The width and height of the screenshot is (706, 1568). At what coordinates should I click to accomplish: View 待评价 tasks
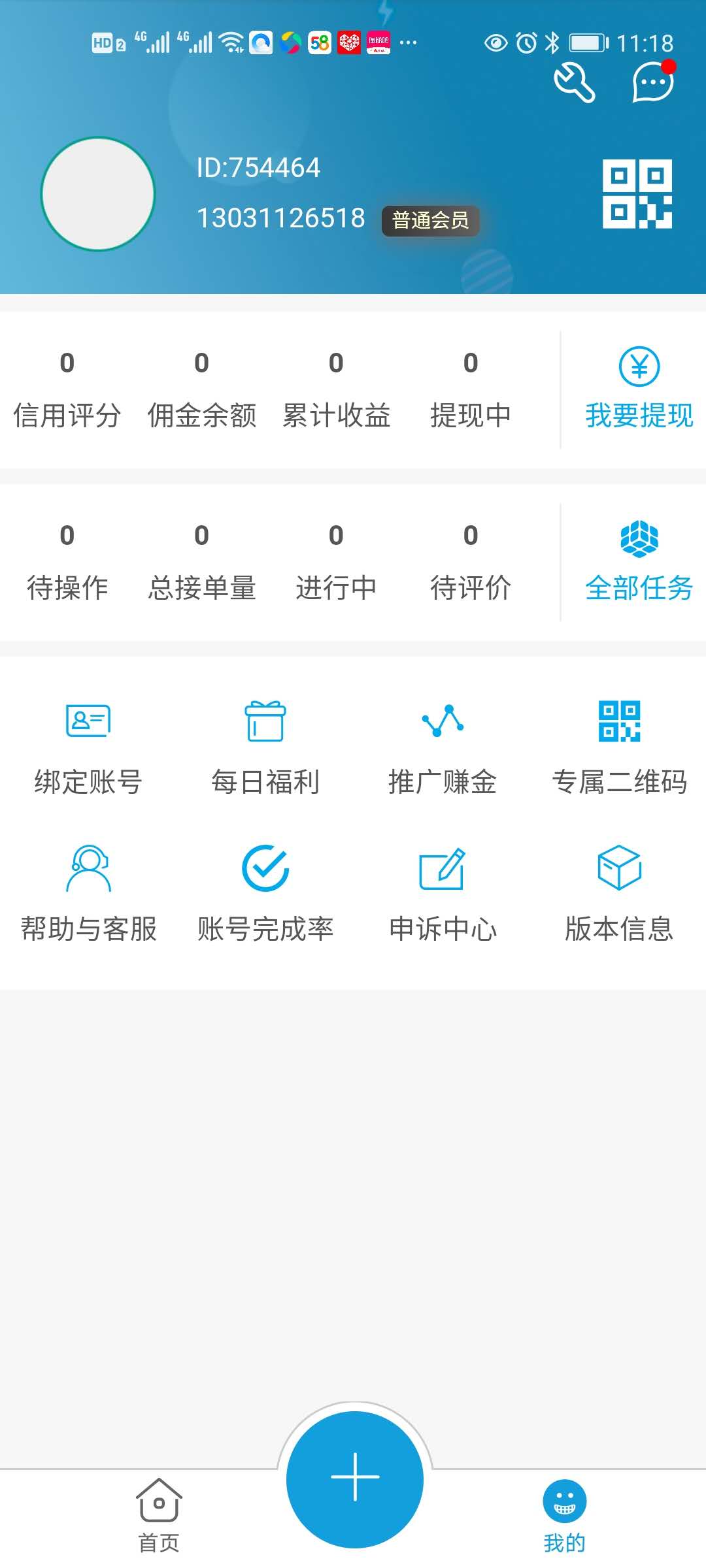click(x=471, y=562)
